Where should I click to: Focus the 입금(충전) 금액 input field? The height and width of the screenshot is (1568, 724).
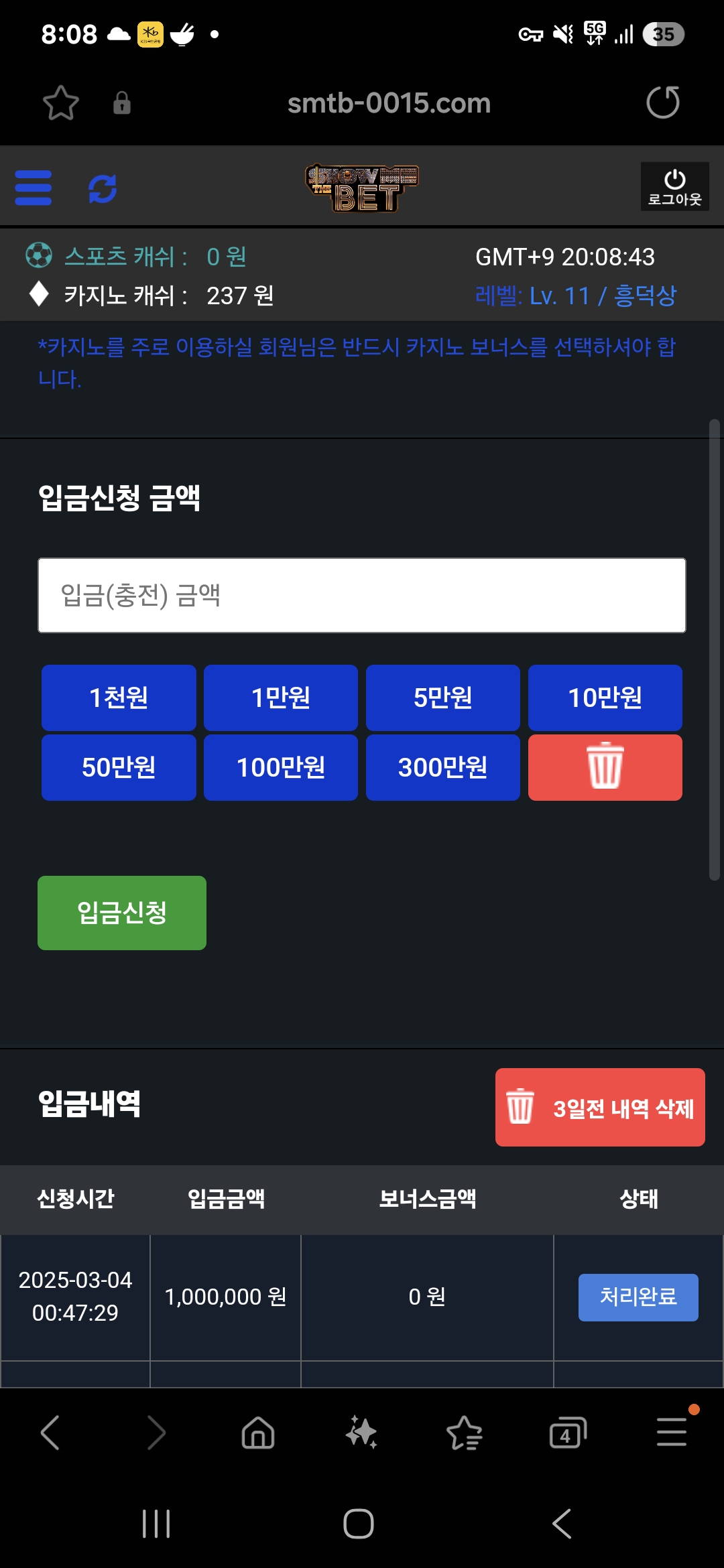pos(362,595)
